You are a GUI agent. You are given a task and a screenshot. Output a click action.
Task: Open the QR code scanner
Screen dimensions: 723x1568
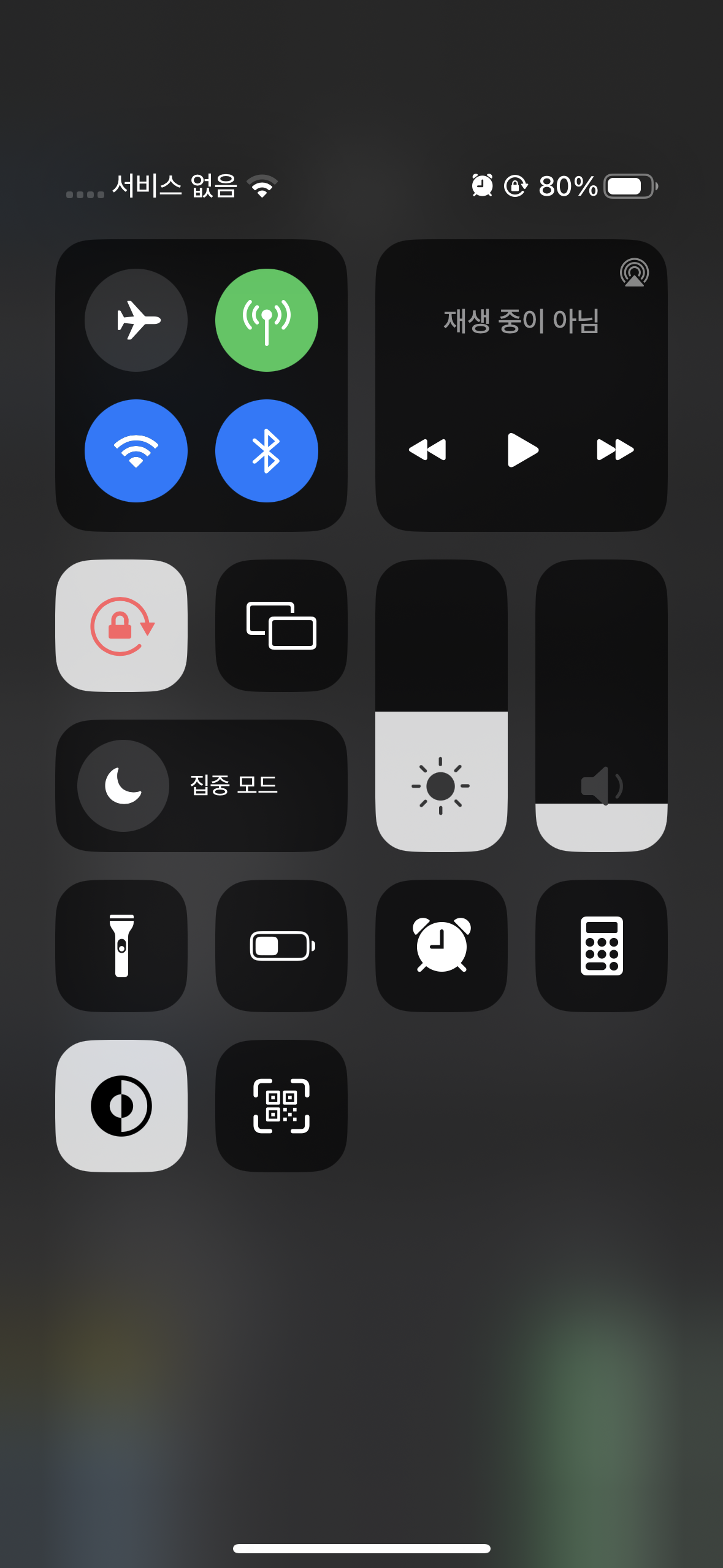coord(281,1105)
